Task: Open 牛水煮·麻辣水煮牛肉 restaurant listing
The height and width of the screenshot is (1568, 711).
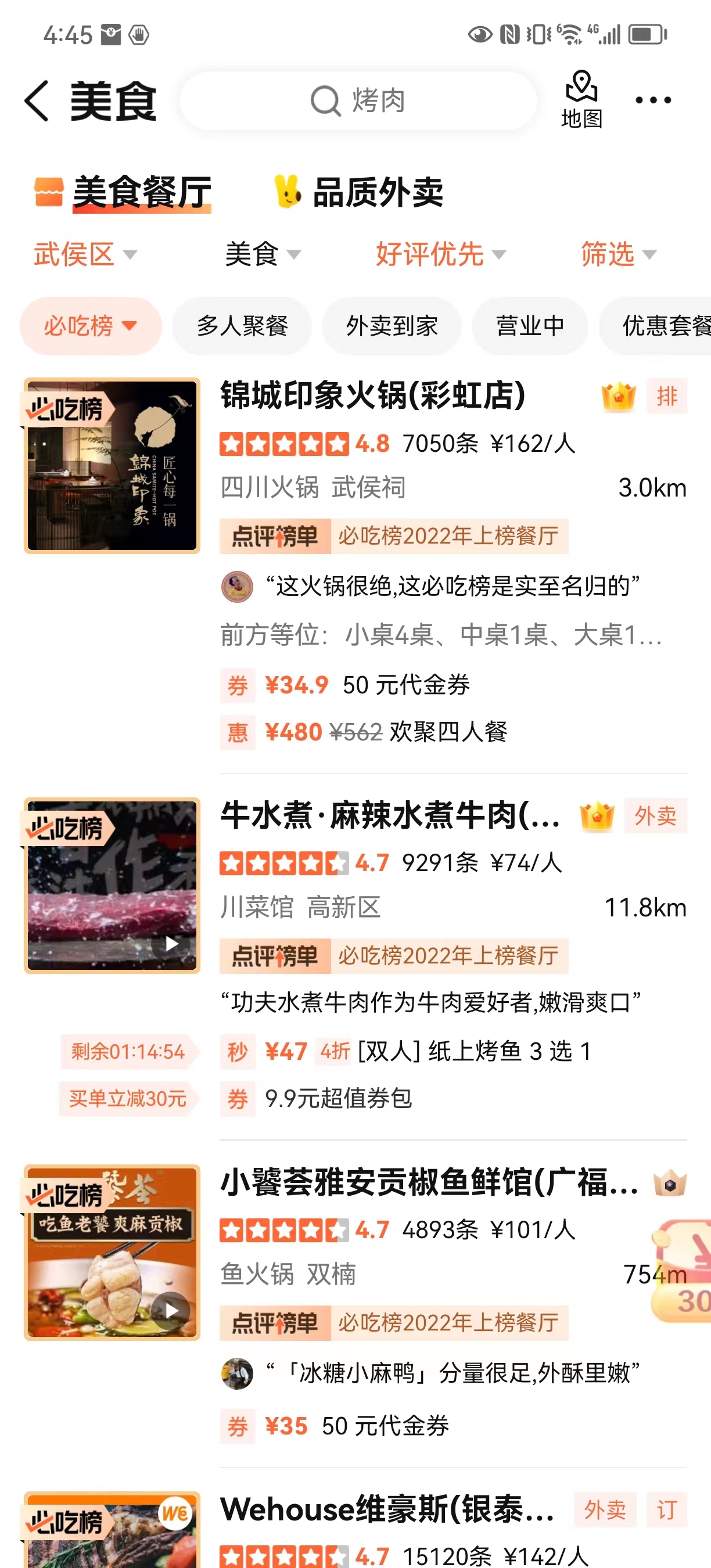Action: pos(390,816)
